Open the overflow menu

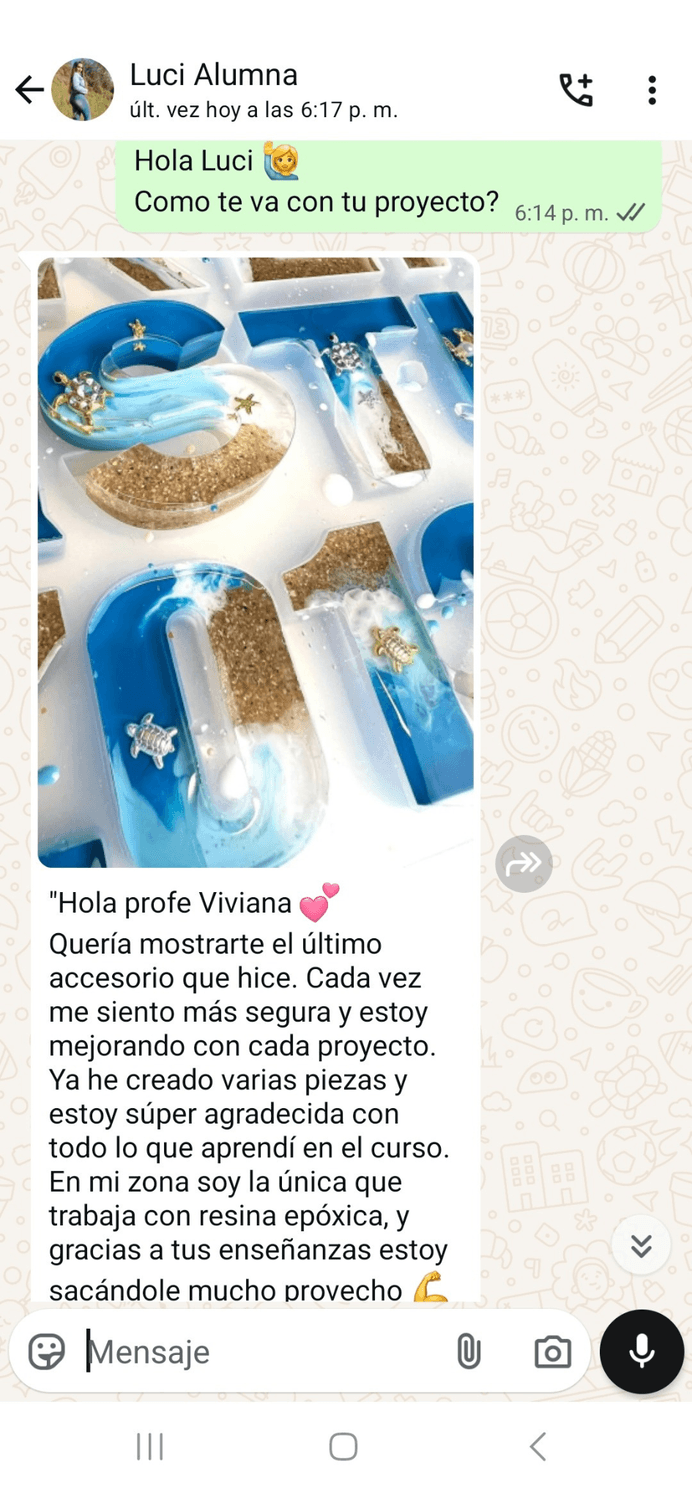(652, 90)
